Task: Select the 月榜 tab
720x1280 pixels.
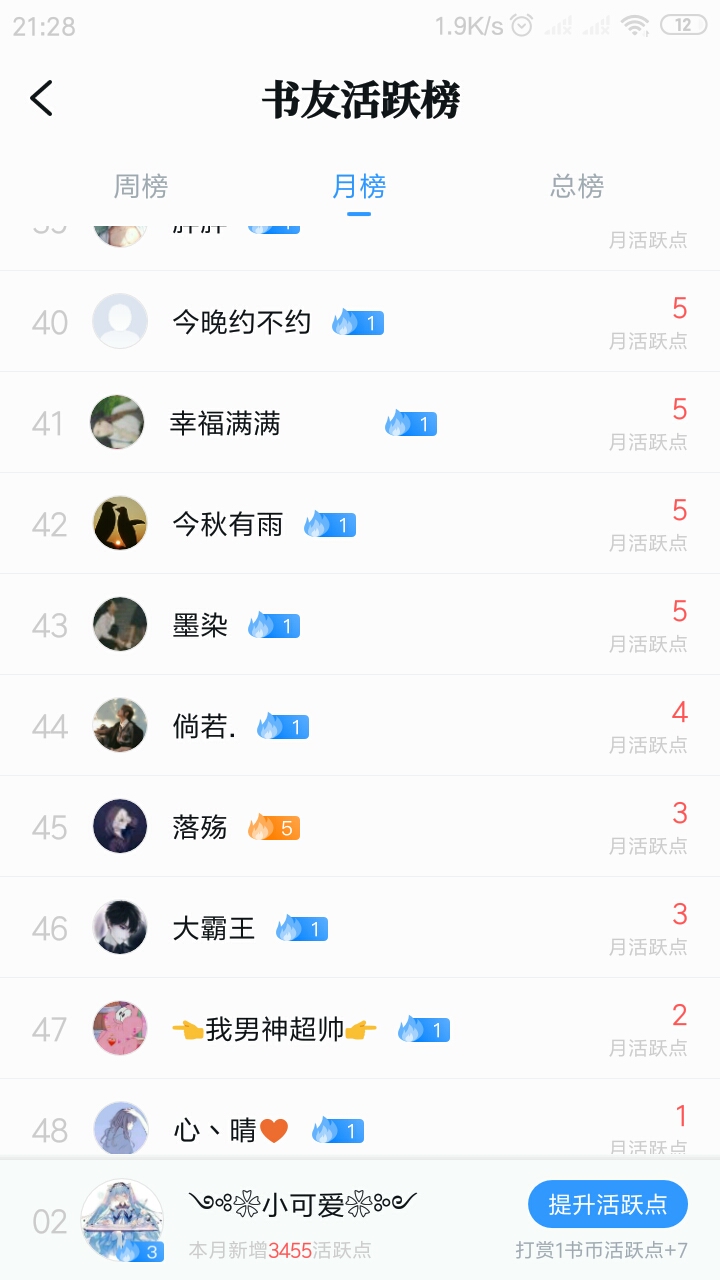Action: (359, 186)
